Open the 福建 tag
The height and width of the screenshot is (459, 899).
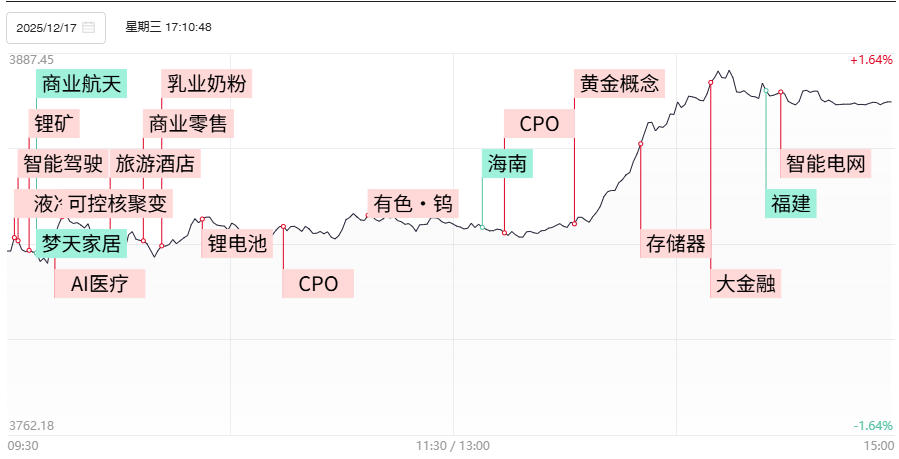[x=791, y=203]
